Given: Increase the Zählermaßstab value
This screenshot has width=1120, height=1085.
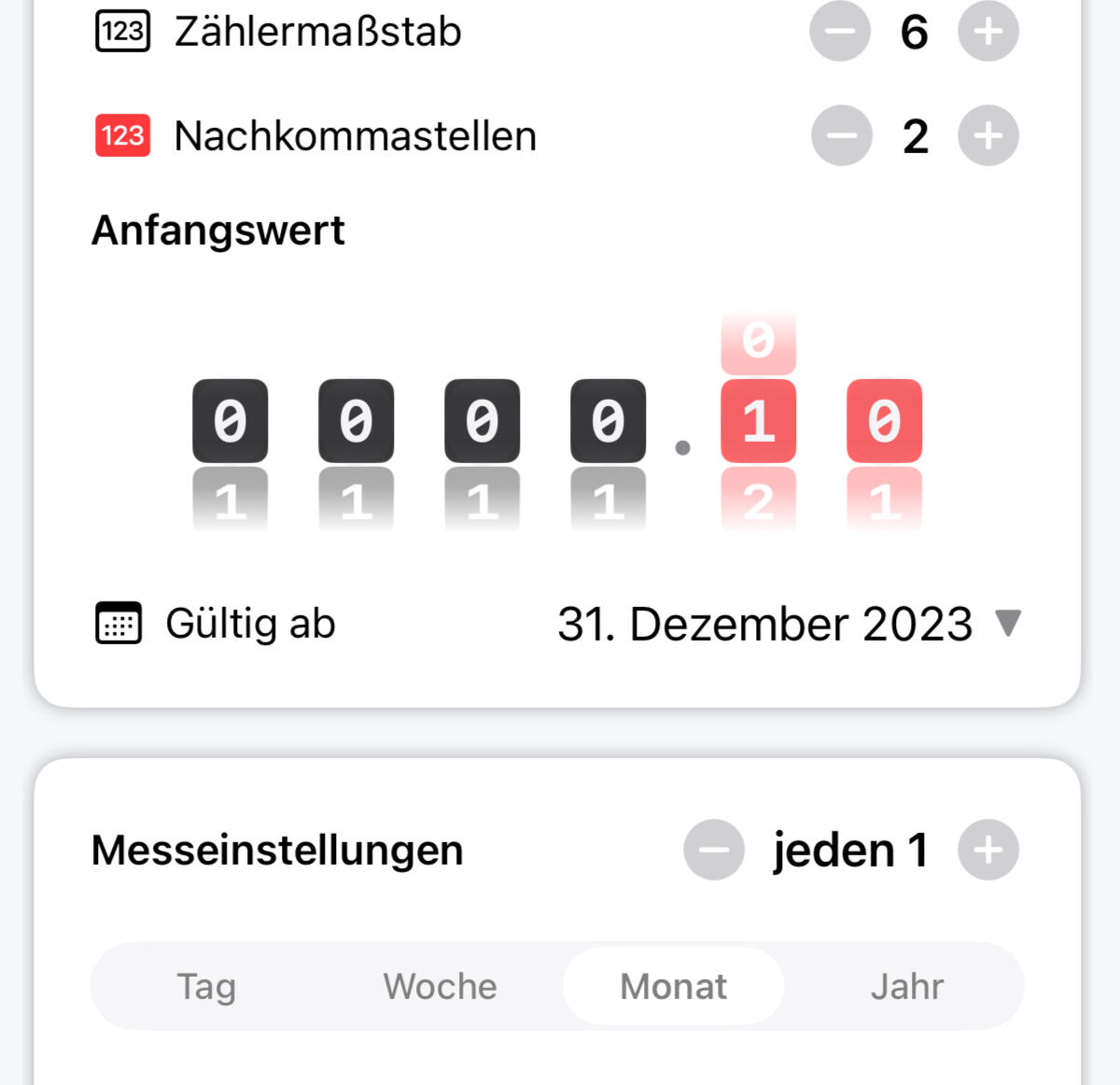Looking at the screenshot, I should (988, 32).
